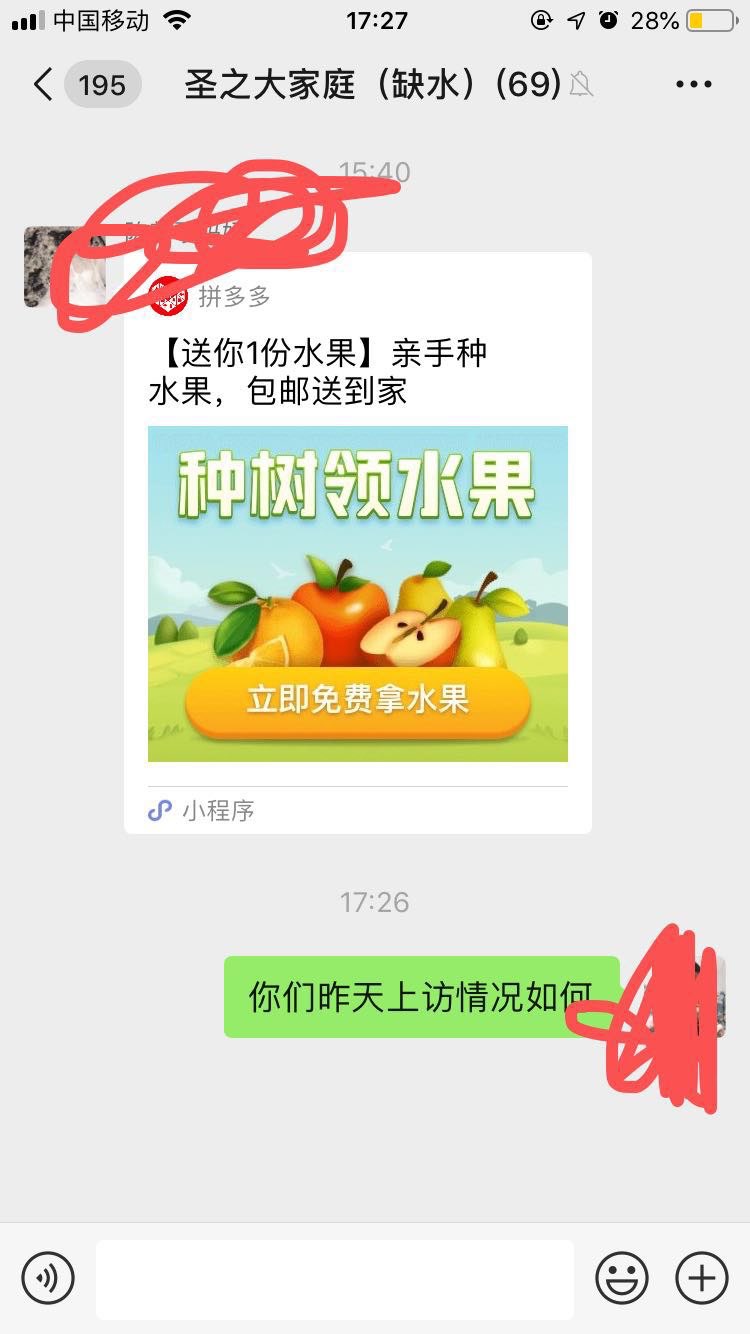
Task: Go back to the chat list
Action: (42, 85)
